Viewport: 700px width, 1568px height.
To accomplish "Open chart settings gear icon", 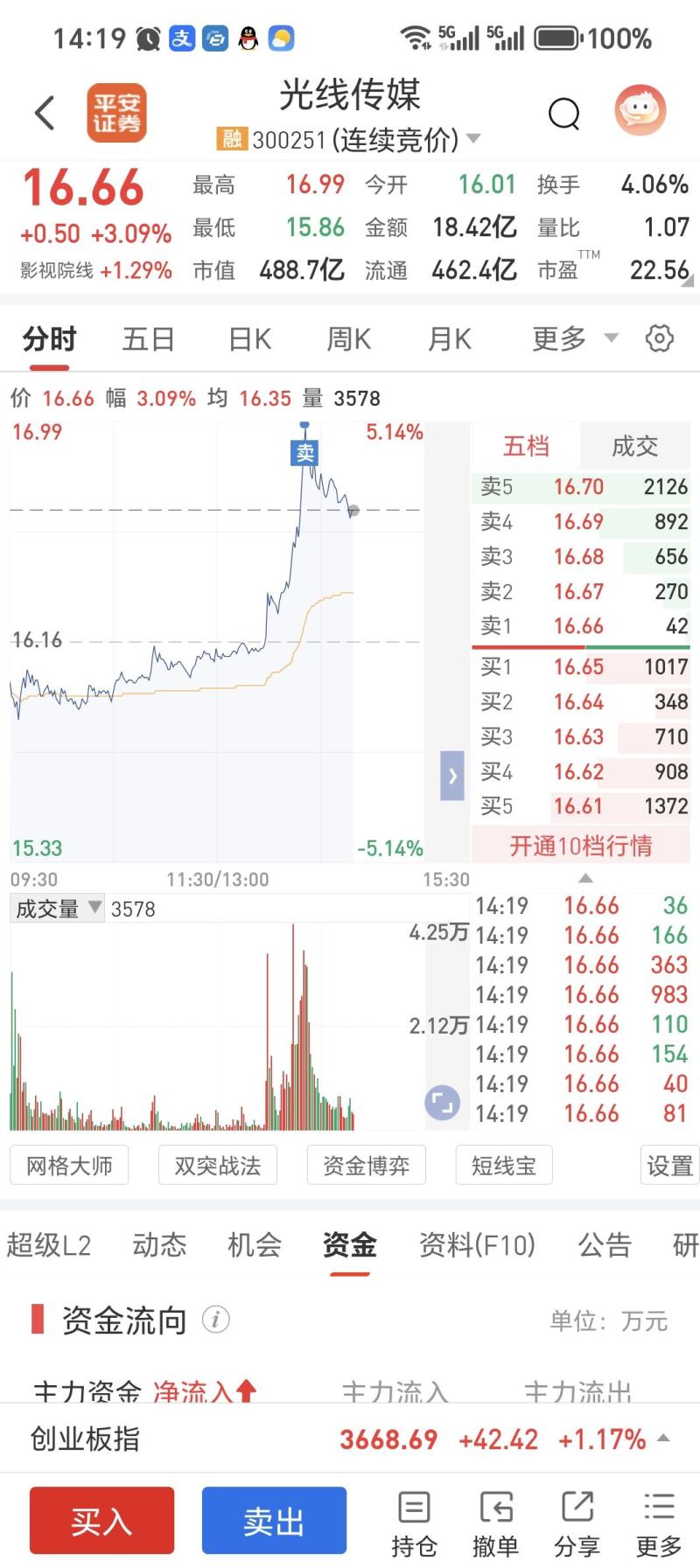I will pos(659,338).
